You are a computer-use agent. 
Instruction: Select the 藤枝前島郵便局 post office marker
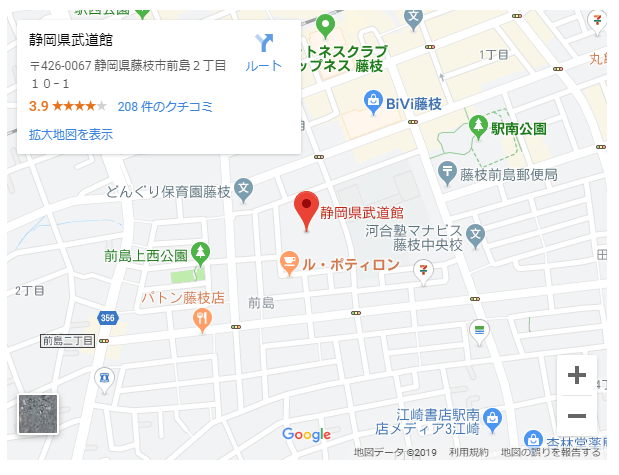pyautogui.click(x=447, y=173)
